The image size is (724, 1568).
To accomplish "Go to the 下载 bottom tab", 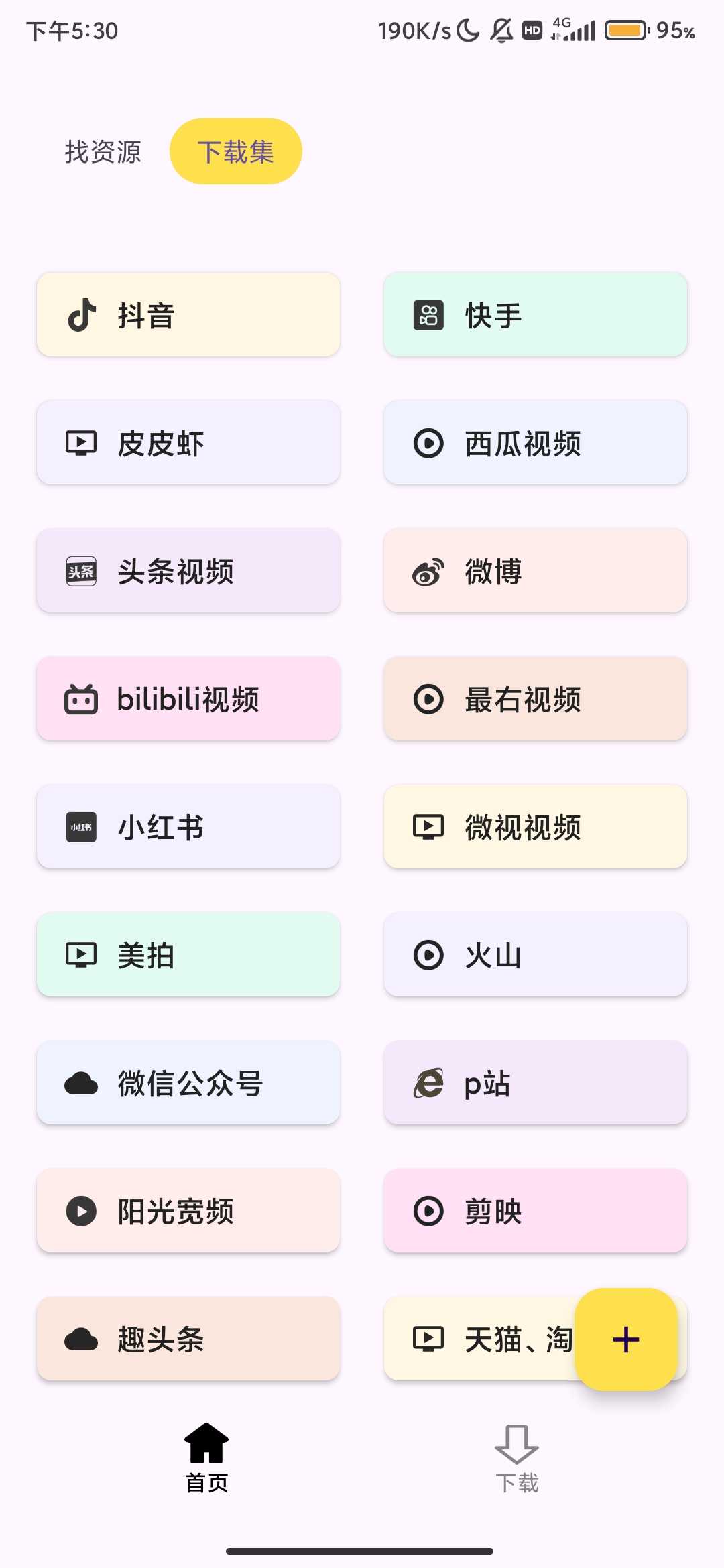I will point(517,1459).
